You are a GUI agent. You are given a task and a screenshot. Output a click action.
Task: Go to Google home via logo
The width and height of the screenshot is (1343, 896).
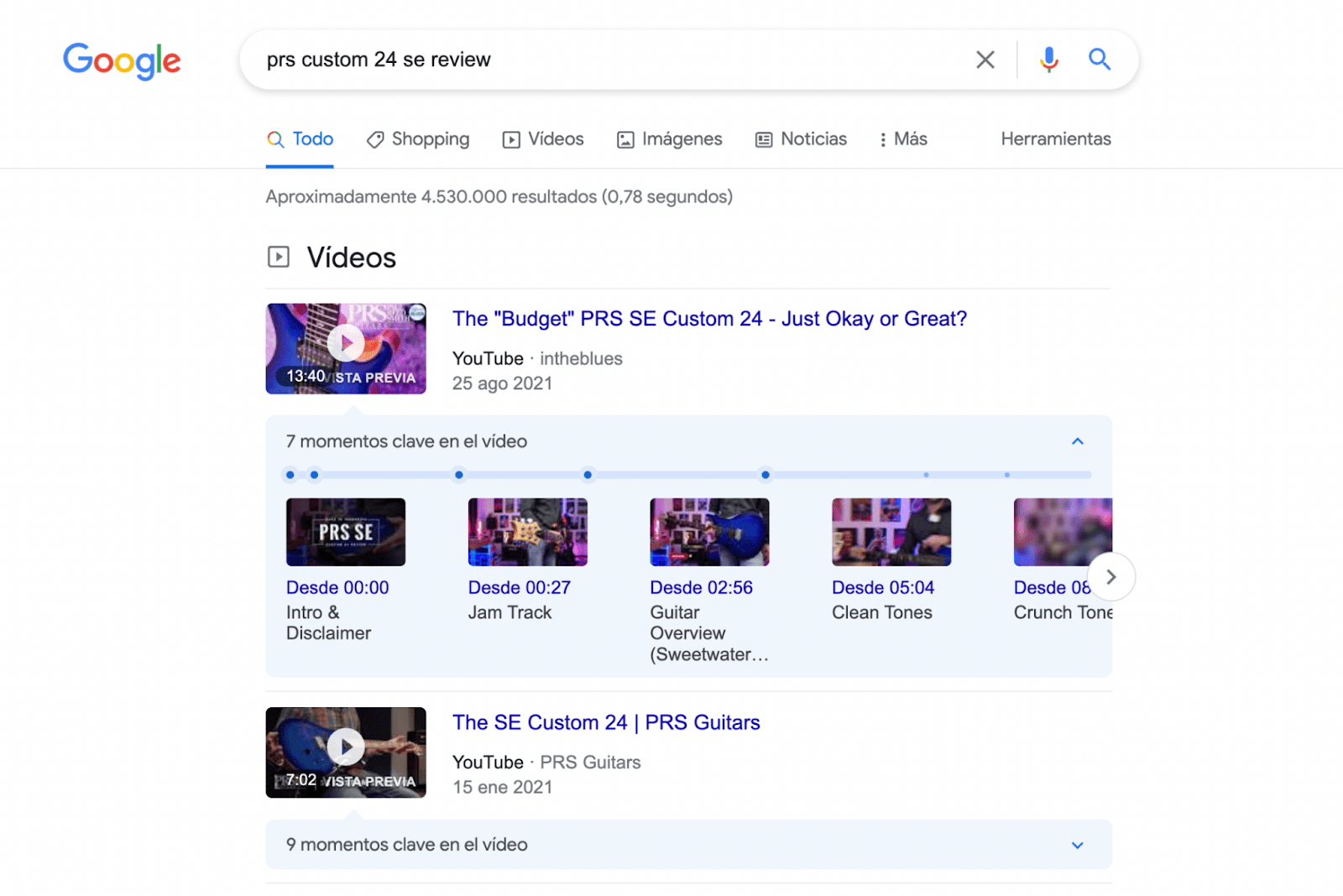click(122, 60)
